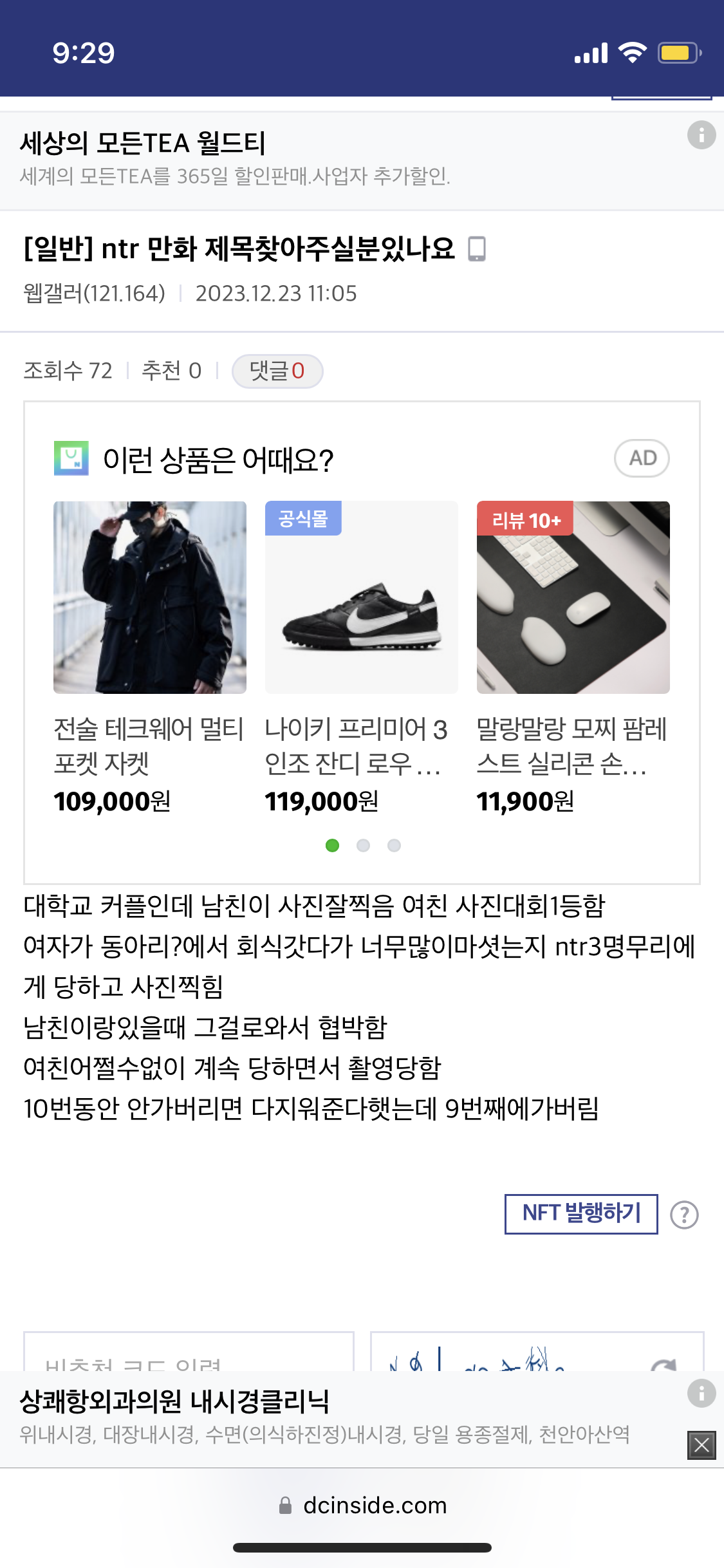Select the second carousel page dot
Viewport: 724px width, 1568px height.
coord(363,845)
